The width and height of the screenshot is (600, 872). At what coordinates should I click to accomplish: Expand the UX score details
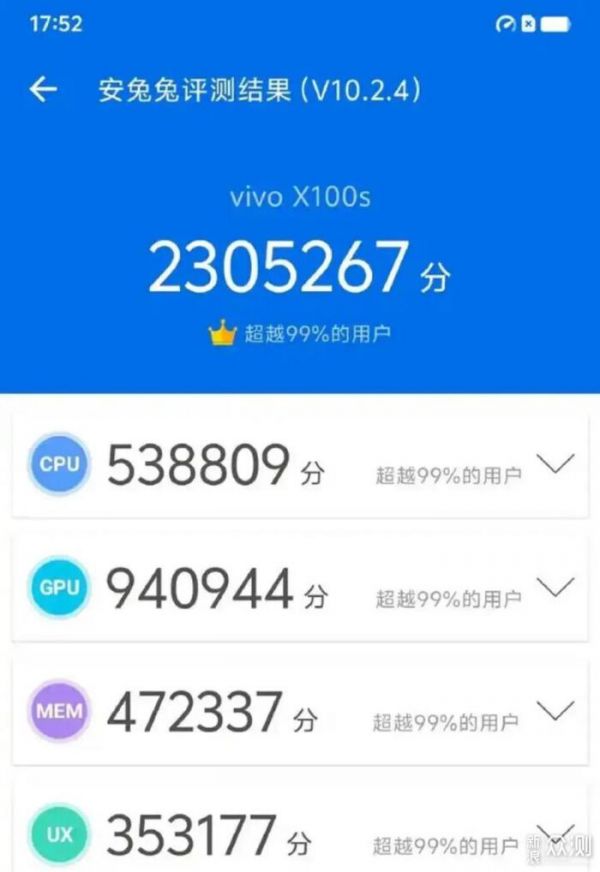pyautogui.click(x=555, y=832)
